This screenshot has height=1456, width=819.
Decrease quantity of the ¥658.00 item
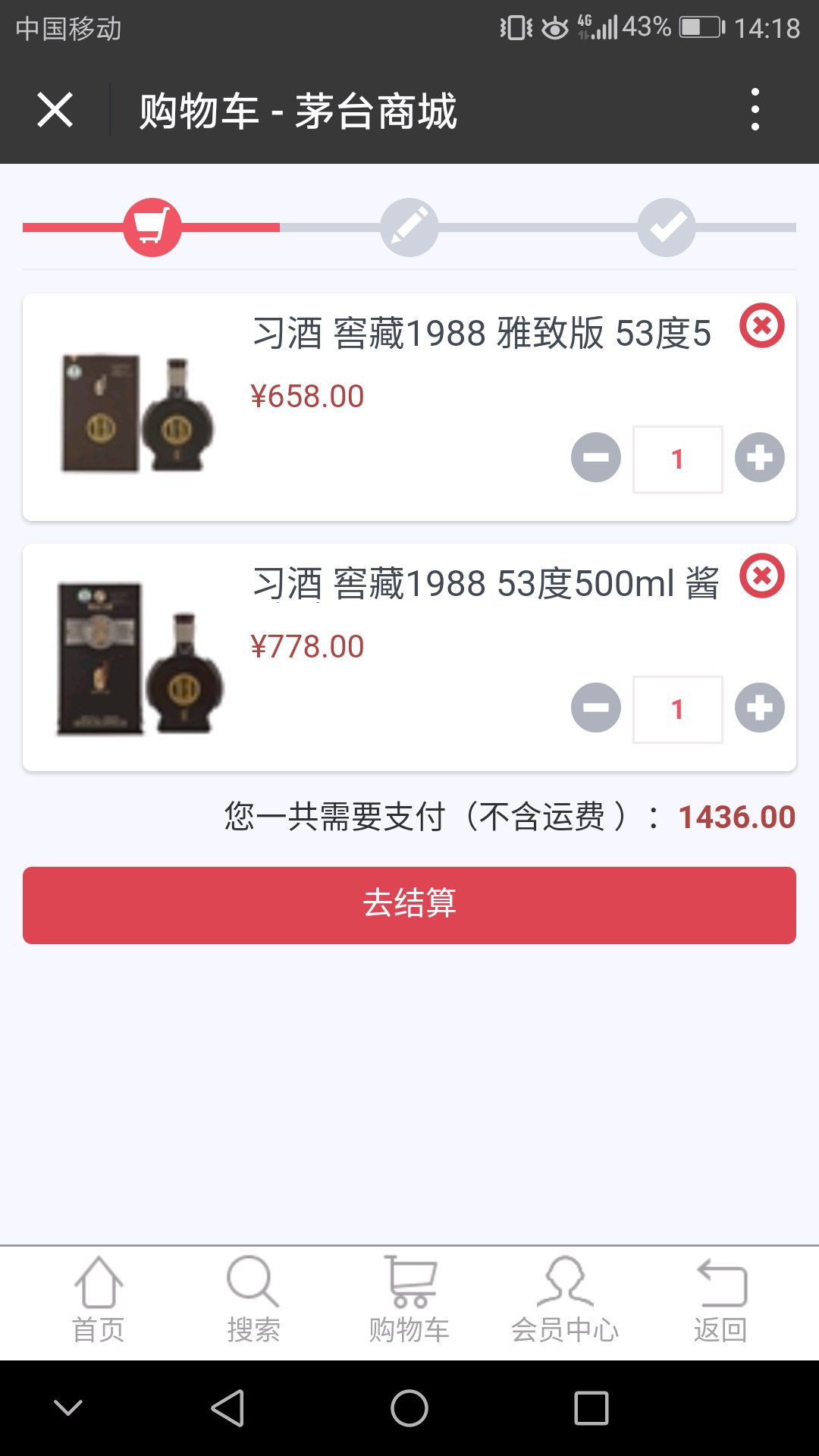tap(596, 458)
